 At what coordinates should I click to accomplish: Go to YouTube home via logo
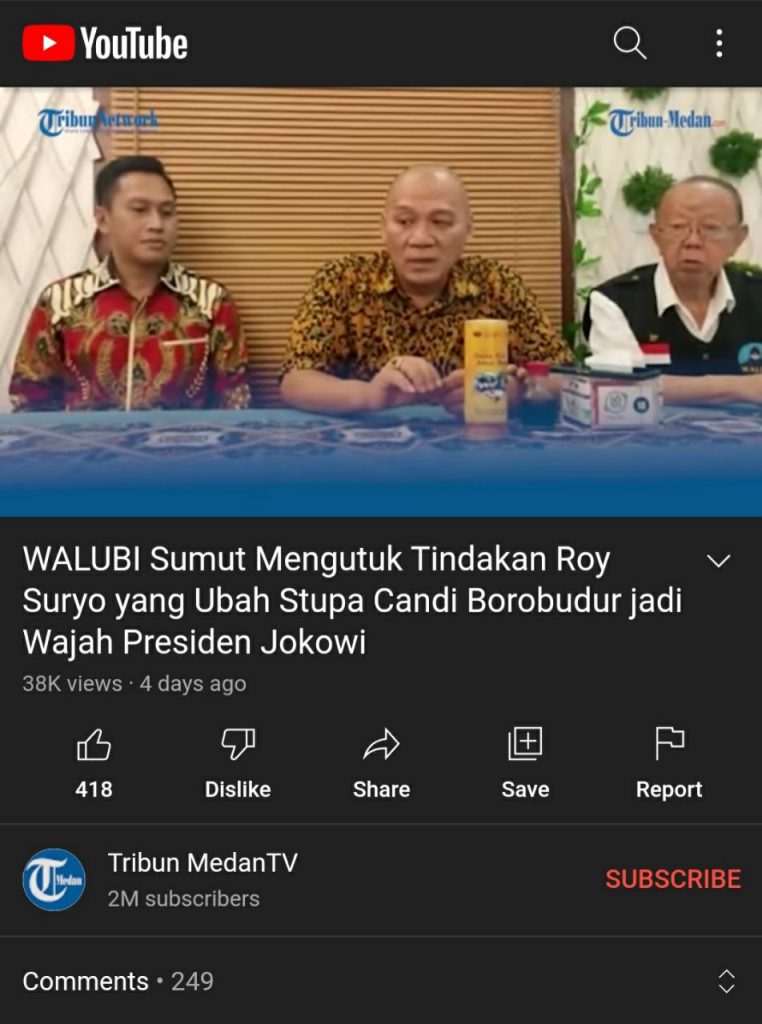click(x=105, y=43)
